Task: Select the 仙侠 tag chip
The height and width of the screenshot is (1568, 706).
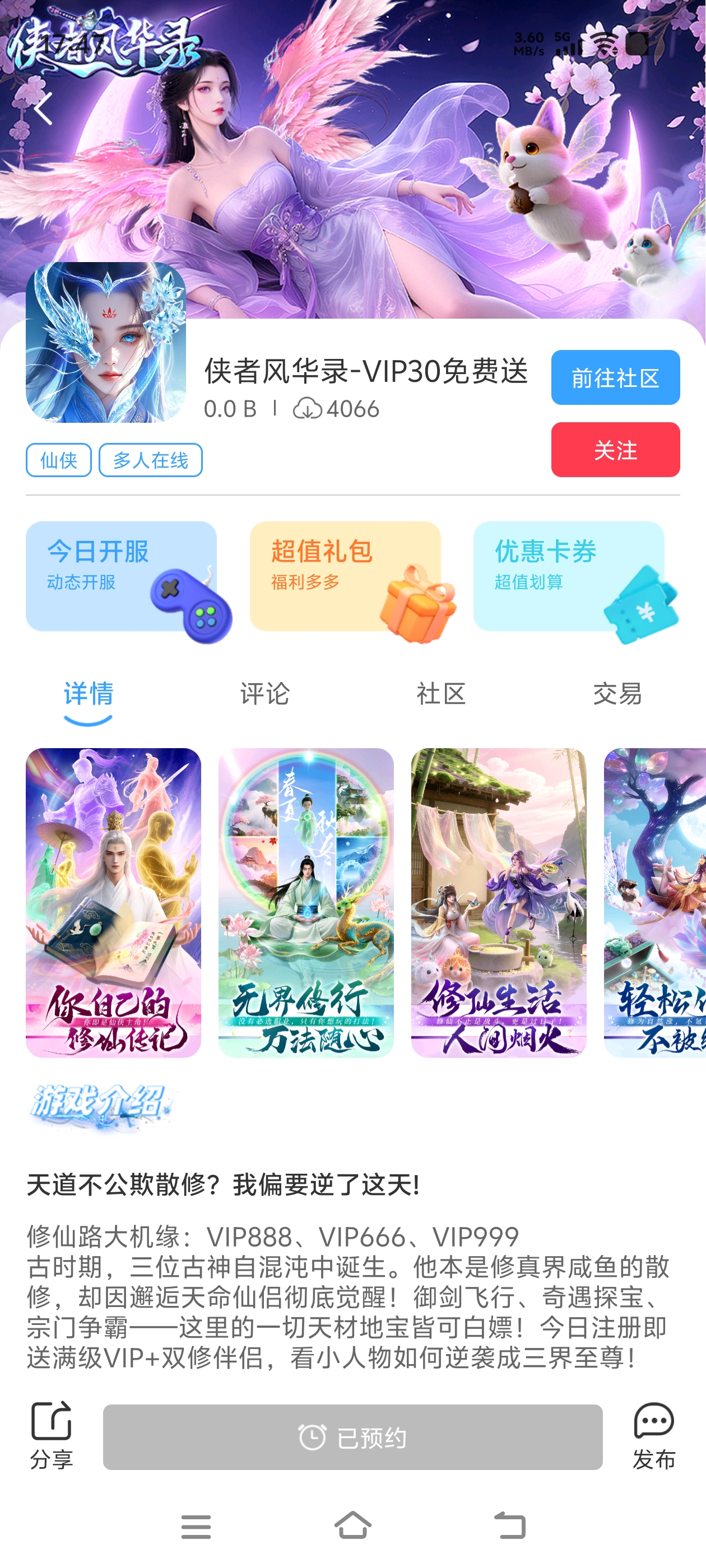Action: (58, 460)
